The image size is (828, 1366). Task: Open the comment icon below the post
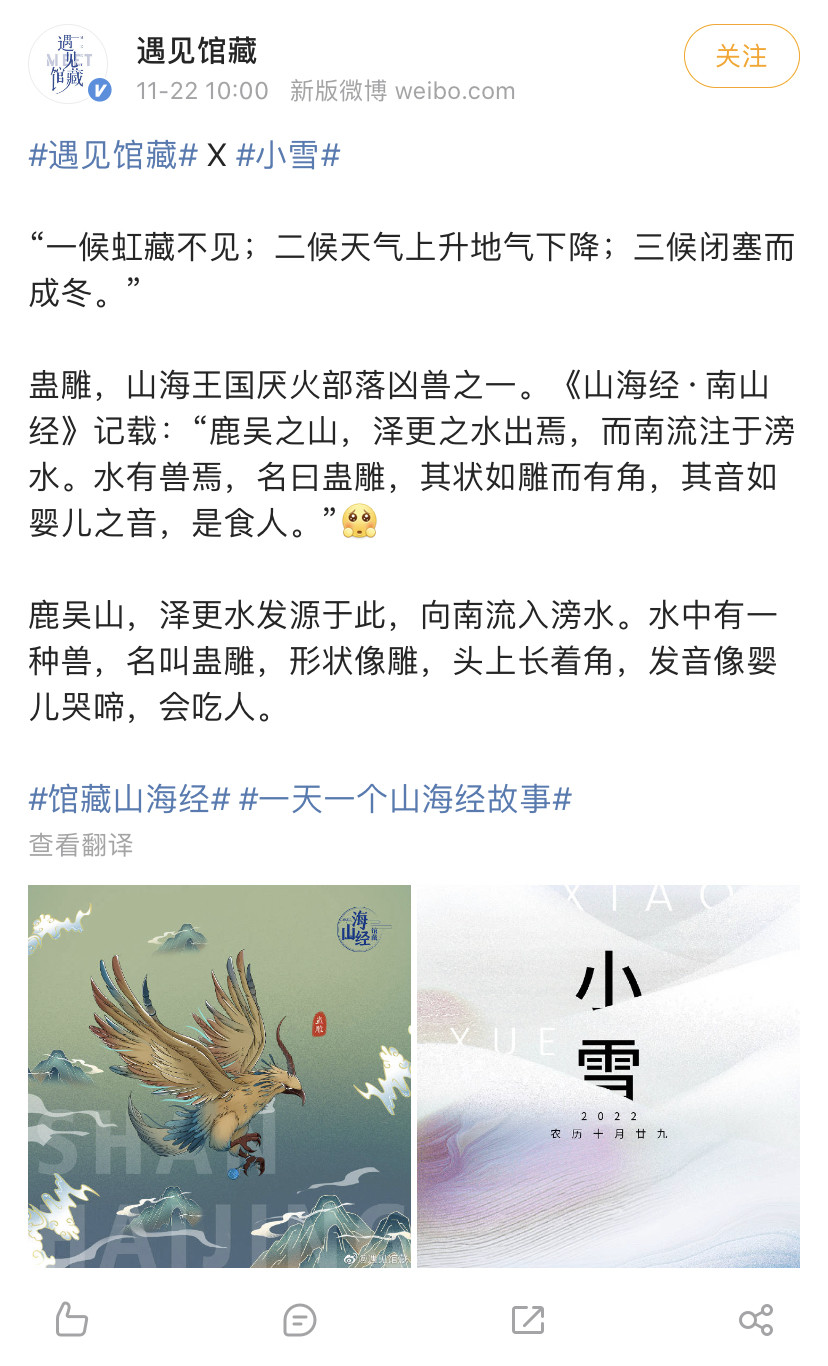click(299, 1319)
